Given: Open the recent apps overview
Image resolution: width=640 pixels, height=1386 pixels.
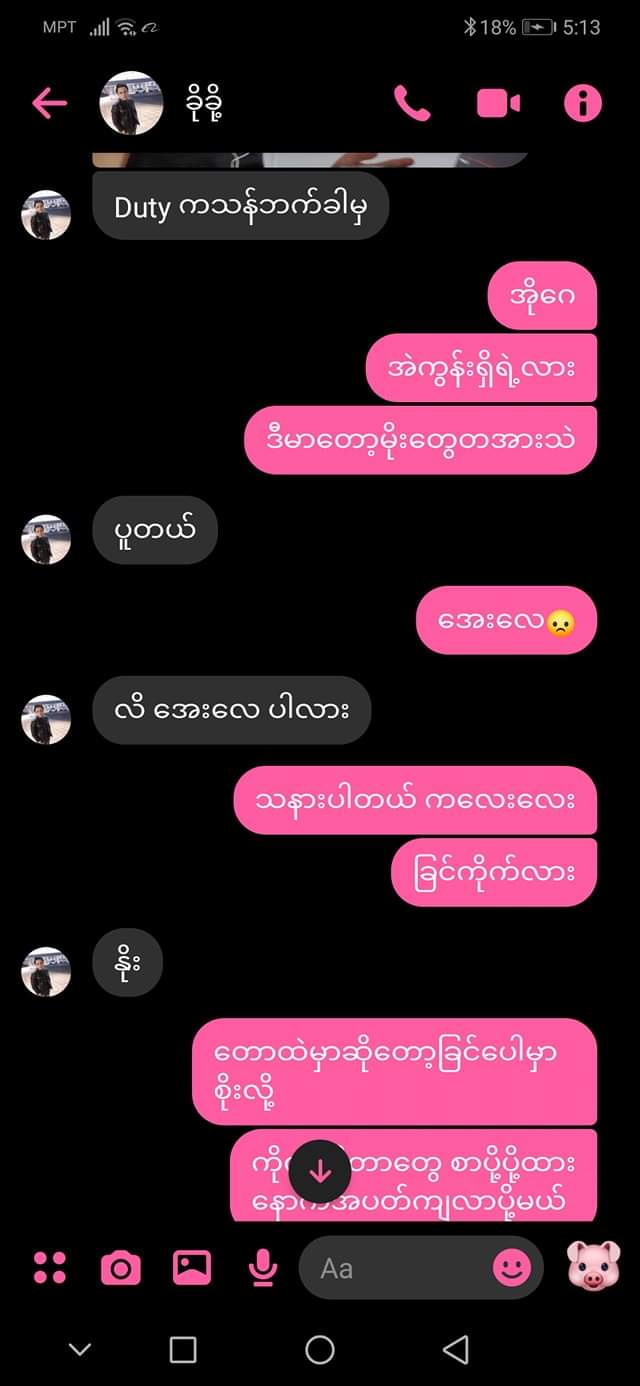Looking at the screenshot, I should [x=183, y=1350].
